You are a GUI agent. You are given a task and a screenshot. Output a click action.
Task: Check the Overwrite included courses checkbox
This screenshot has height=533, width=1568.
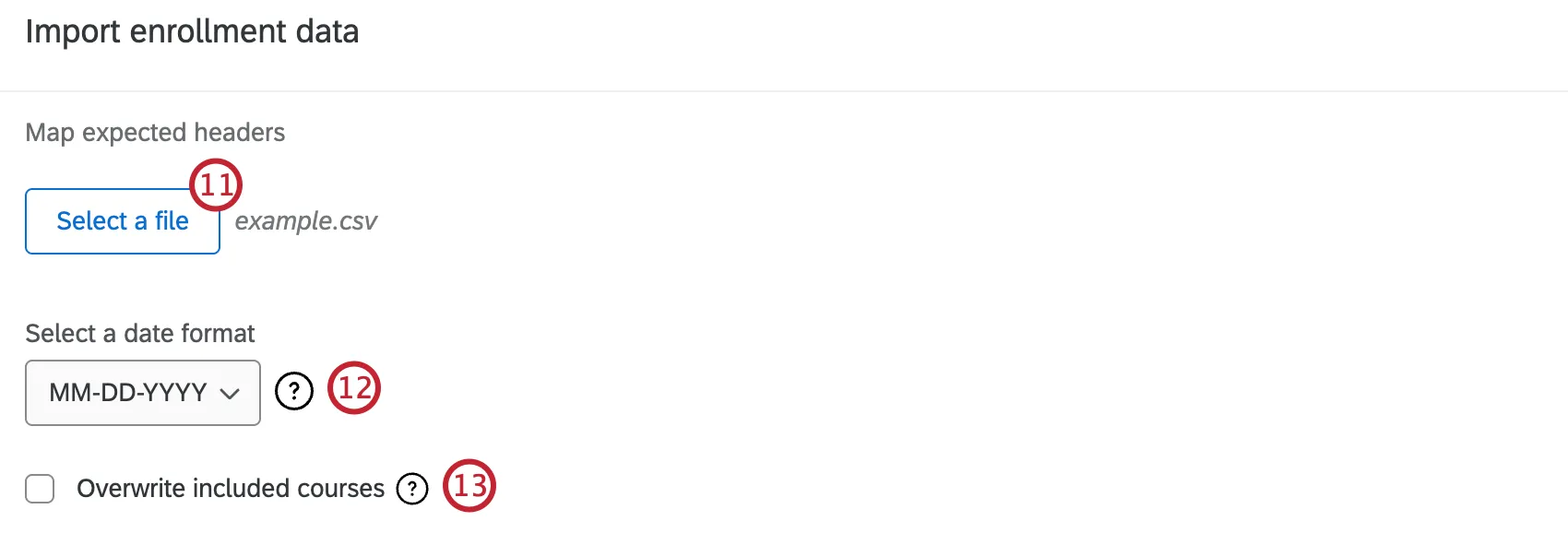(x=40, y=489)
